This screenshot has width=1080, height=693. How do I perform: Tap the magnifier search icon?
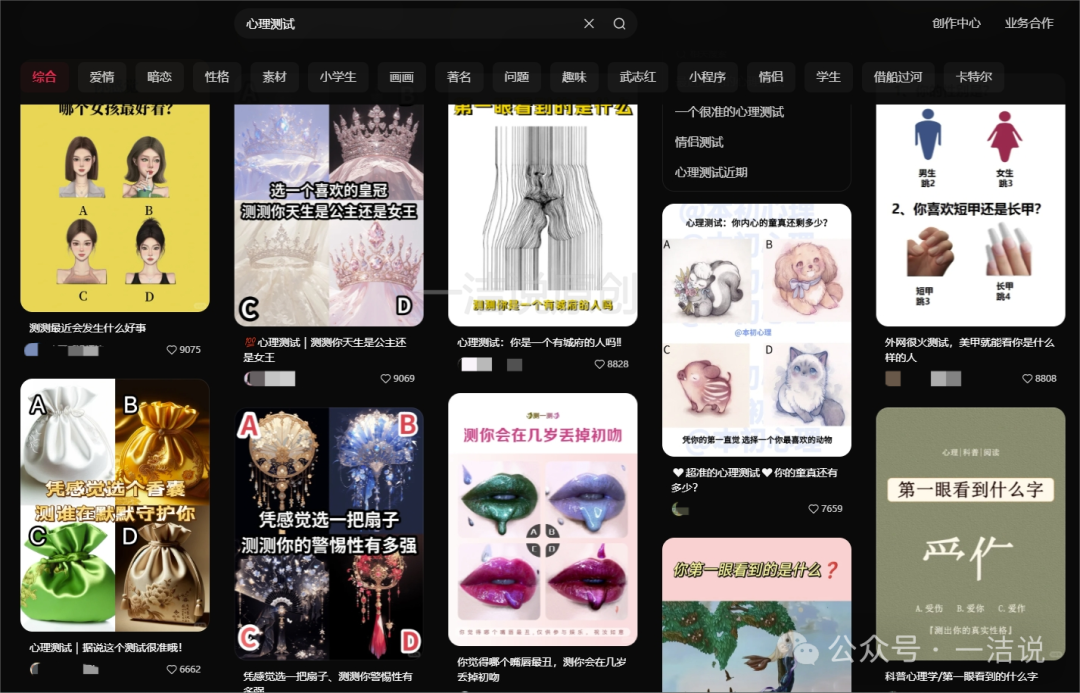(620, 24)
